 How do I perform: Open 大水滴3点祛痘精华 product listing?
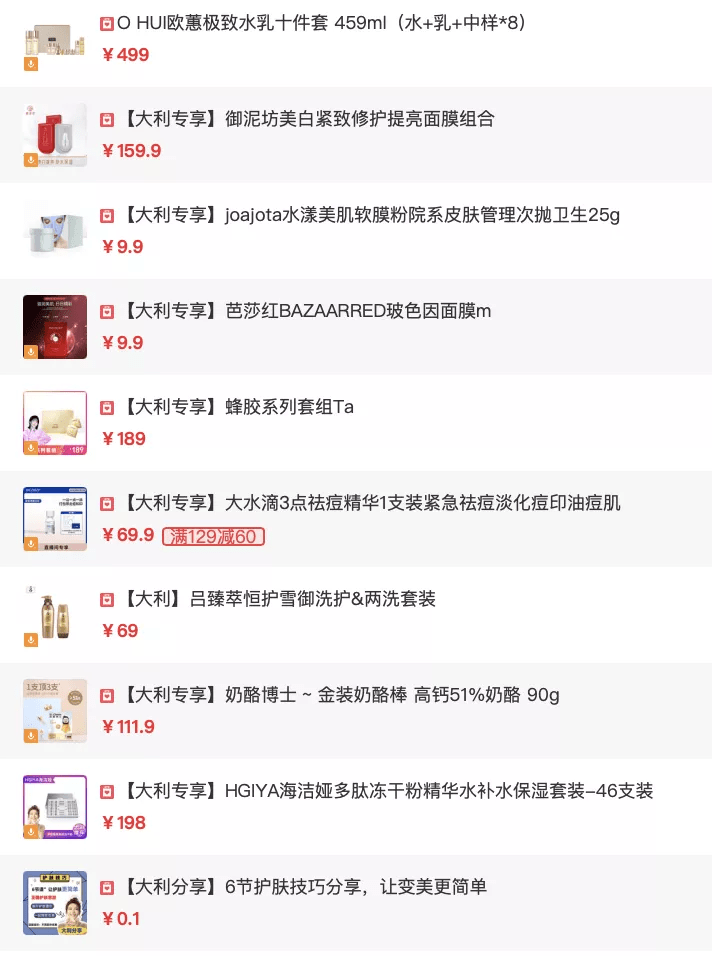coord(370,503)
